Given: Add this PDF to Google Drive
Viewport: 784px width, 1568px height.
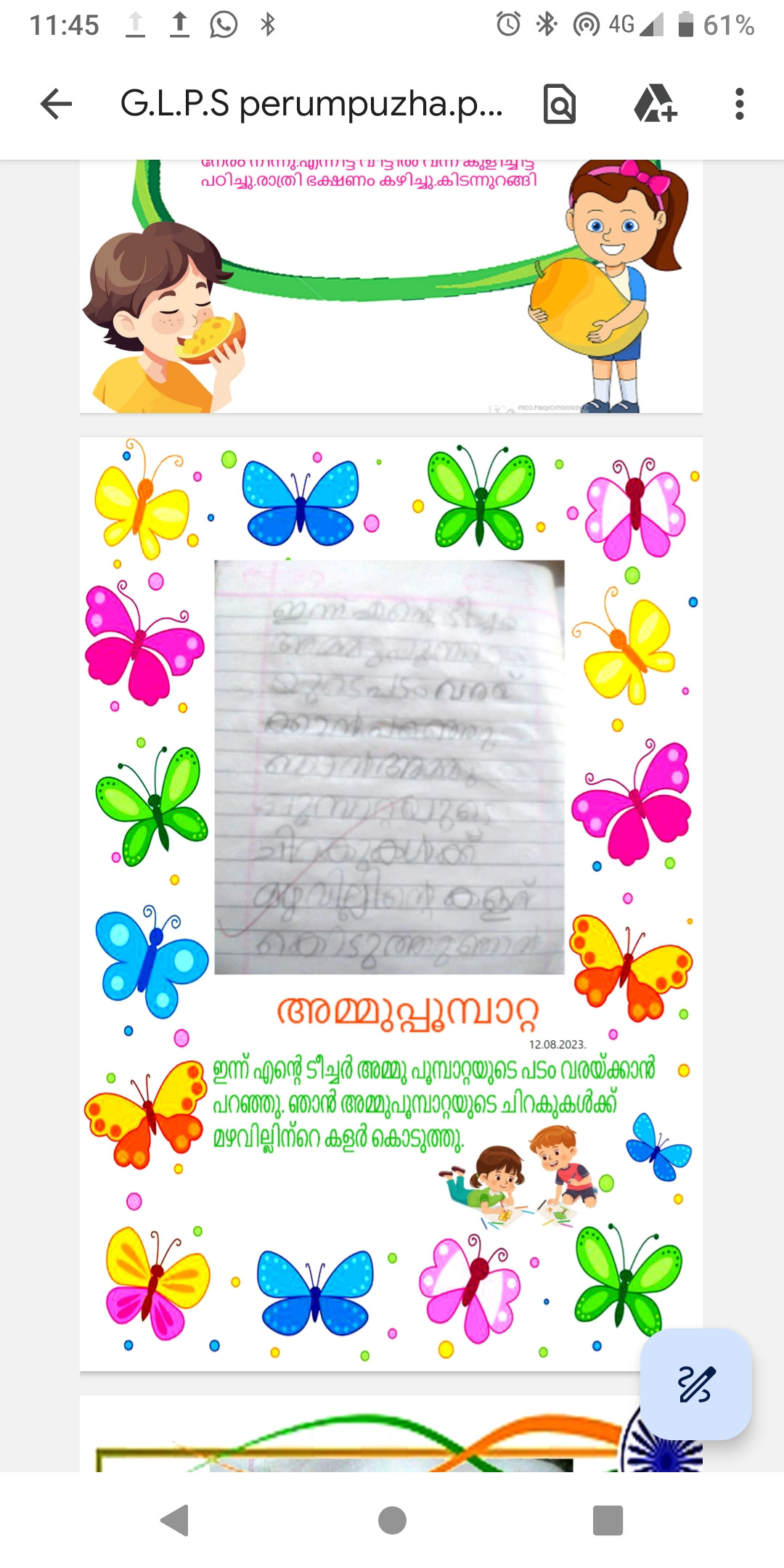Looking at the screenshot, I should (655, 104).
